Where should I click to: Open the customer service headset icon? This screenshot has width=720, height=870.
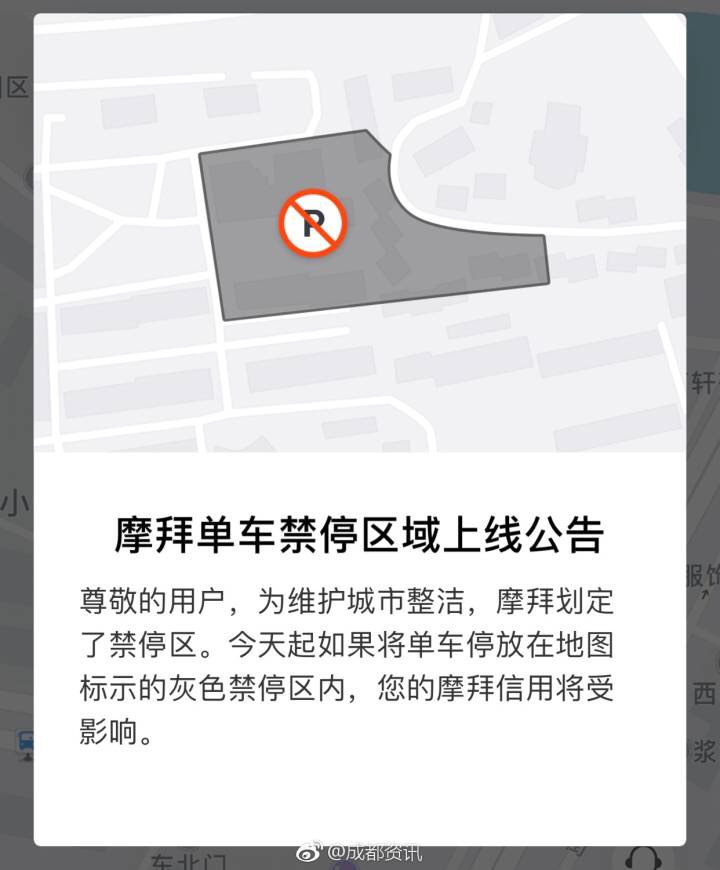(x=645, y=858)
